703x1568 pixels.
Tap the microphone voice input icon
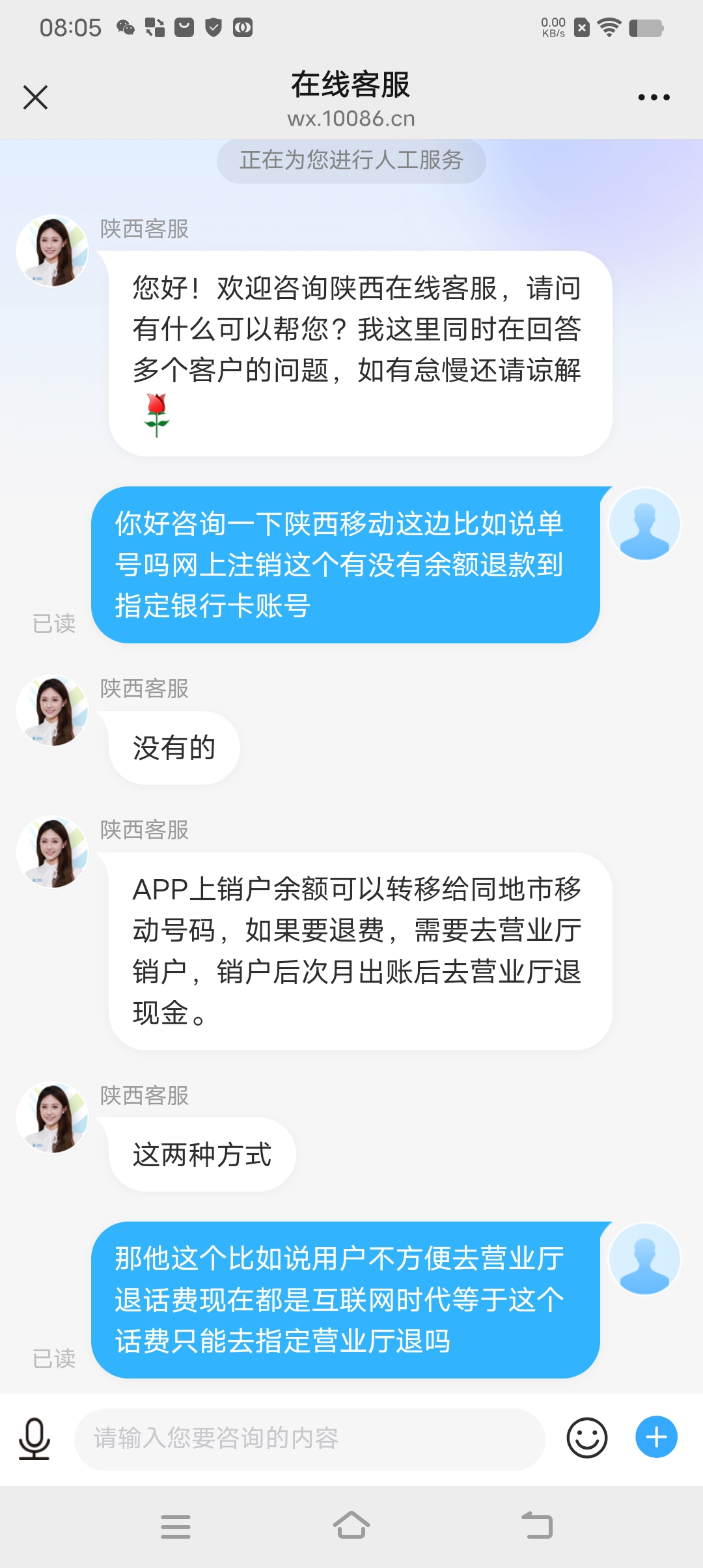point(34,1438)
